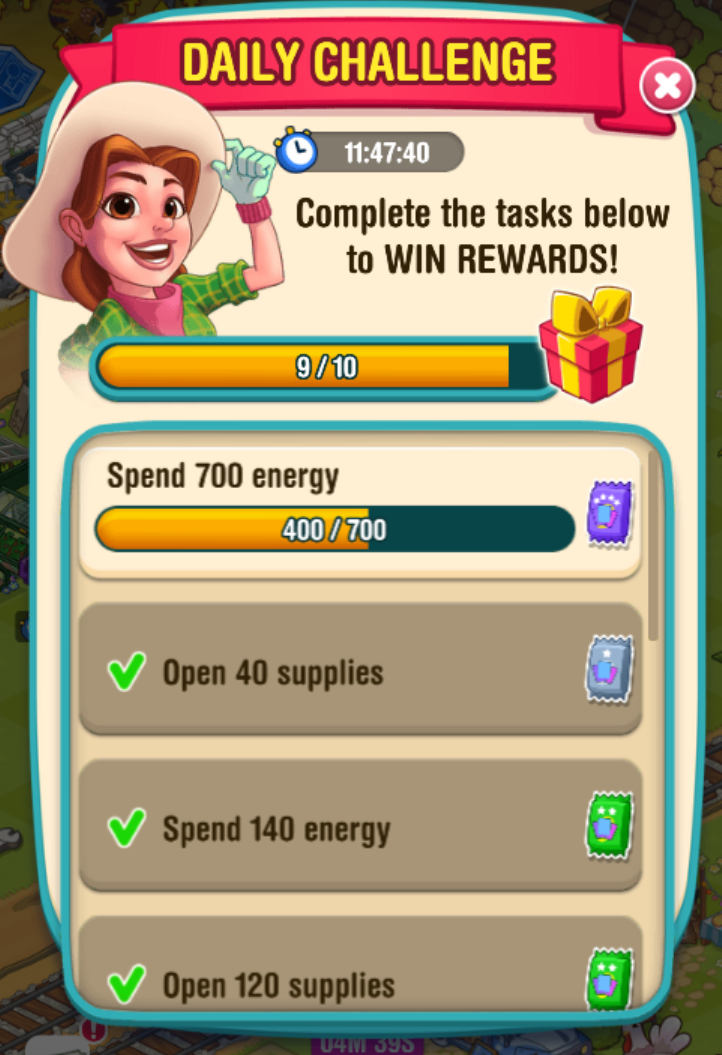The width and height of the screenshot is (722, 1055).
Task: Tap the purple card pack reward
Action: (610, 513)
